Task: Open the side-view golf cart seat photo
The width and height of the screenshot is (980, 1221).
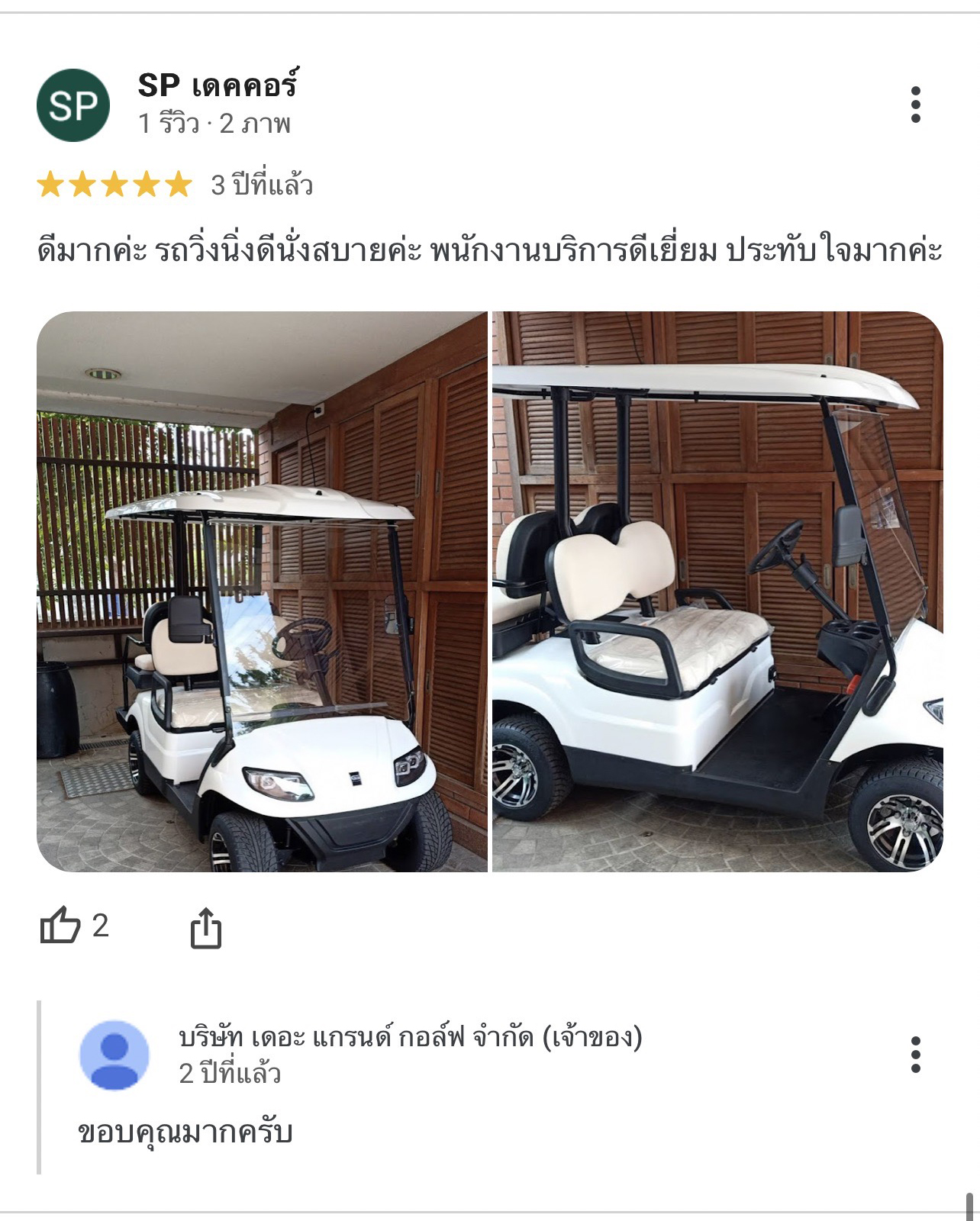Action: point(717,591)
